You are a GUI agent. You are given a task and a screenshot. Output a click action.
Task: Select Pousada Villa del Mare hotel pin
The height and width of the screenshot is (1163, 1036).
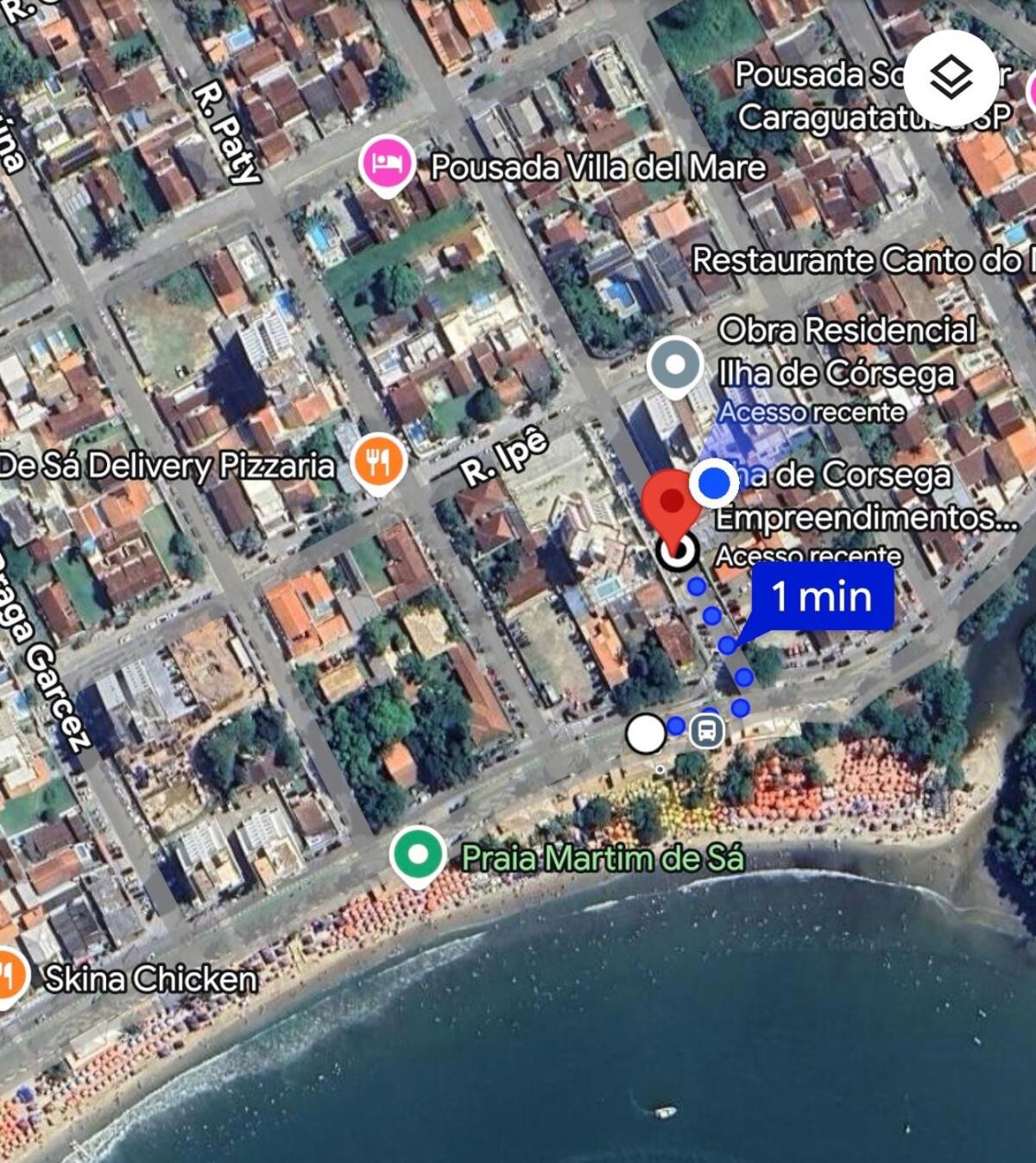pyautogui.click(x=387, y=162)
